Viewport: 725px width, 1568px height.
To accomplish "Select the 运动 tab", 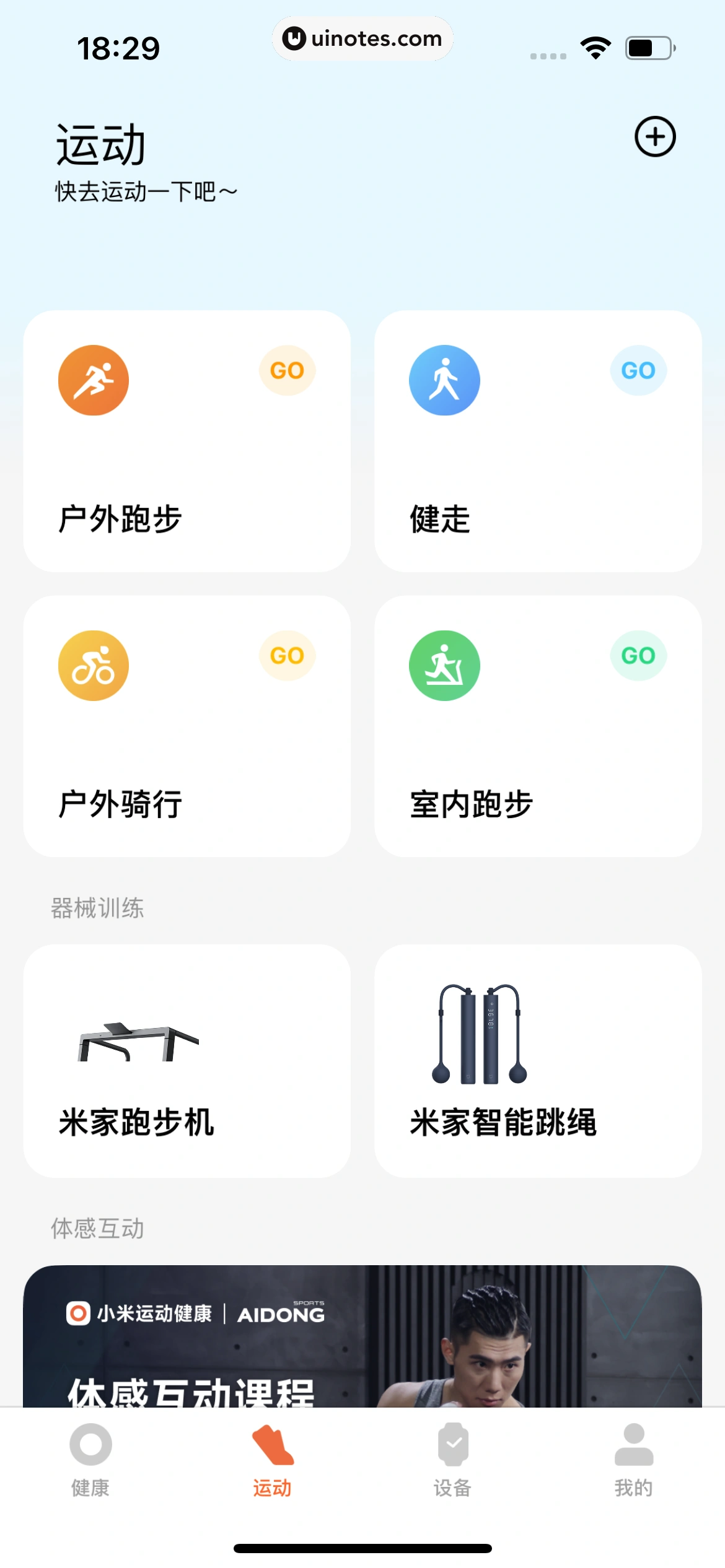I will [x=272, y=1459].
